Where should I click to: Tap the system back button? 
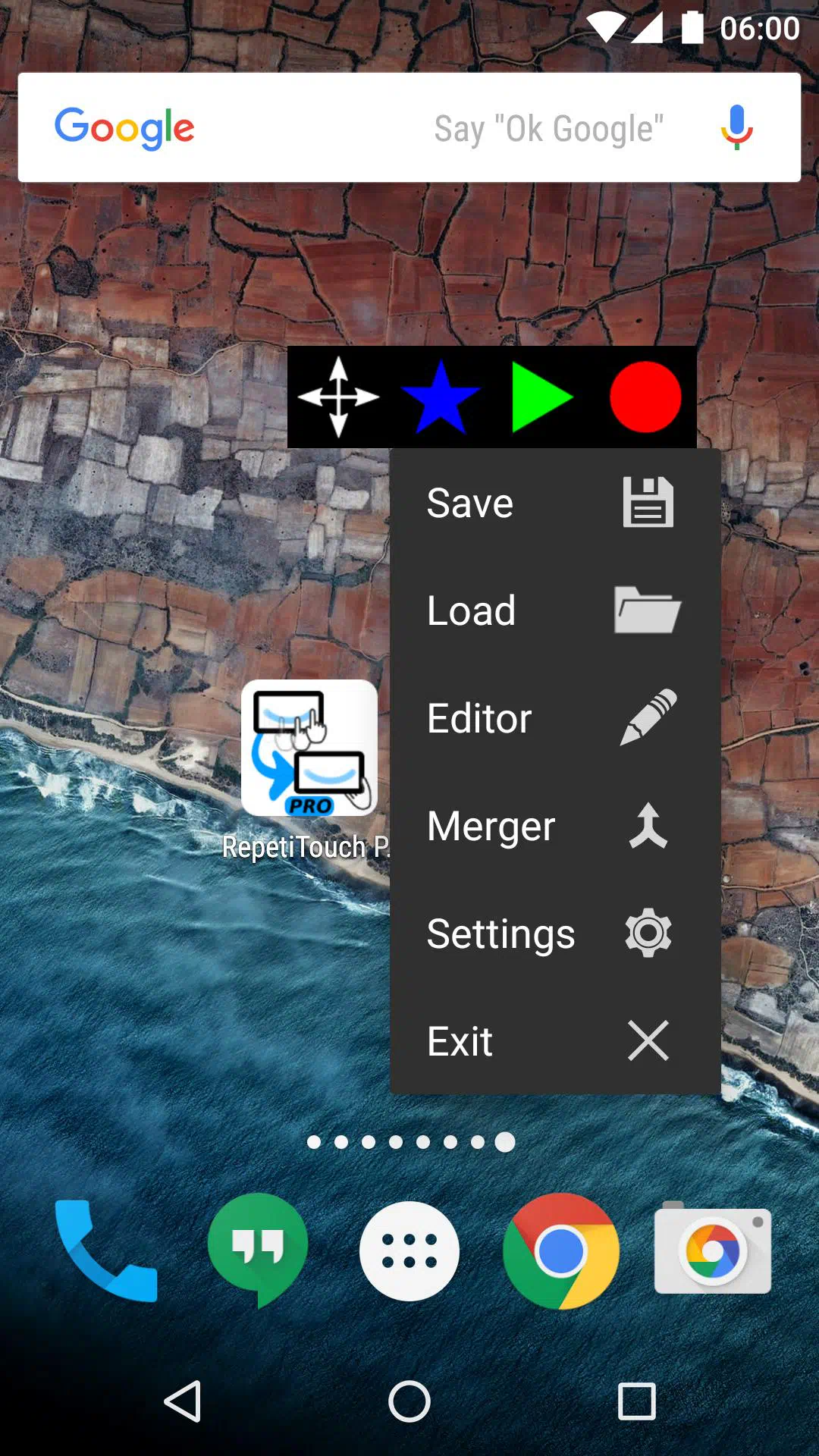(x=183, y=1401)
